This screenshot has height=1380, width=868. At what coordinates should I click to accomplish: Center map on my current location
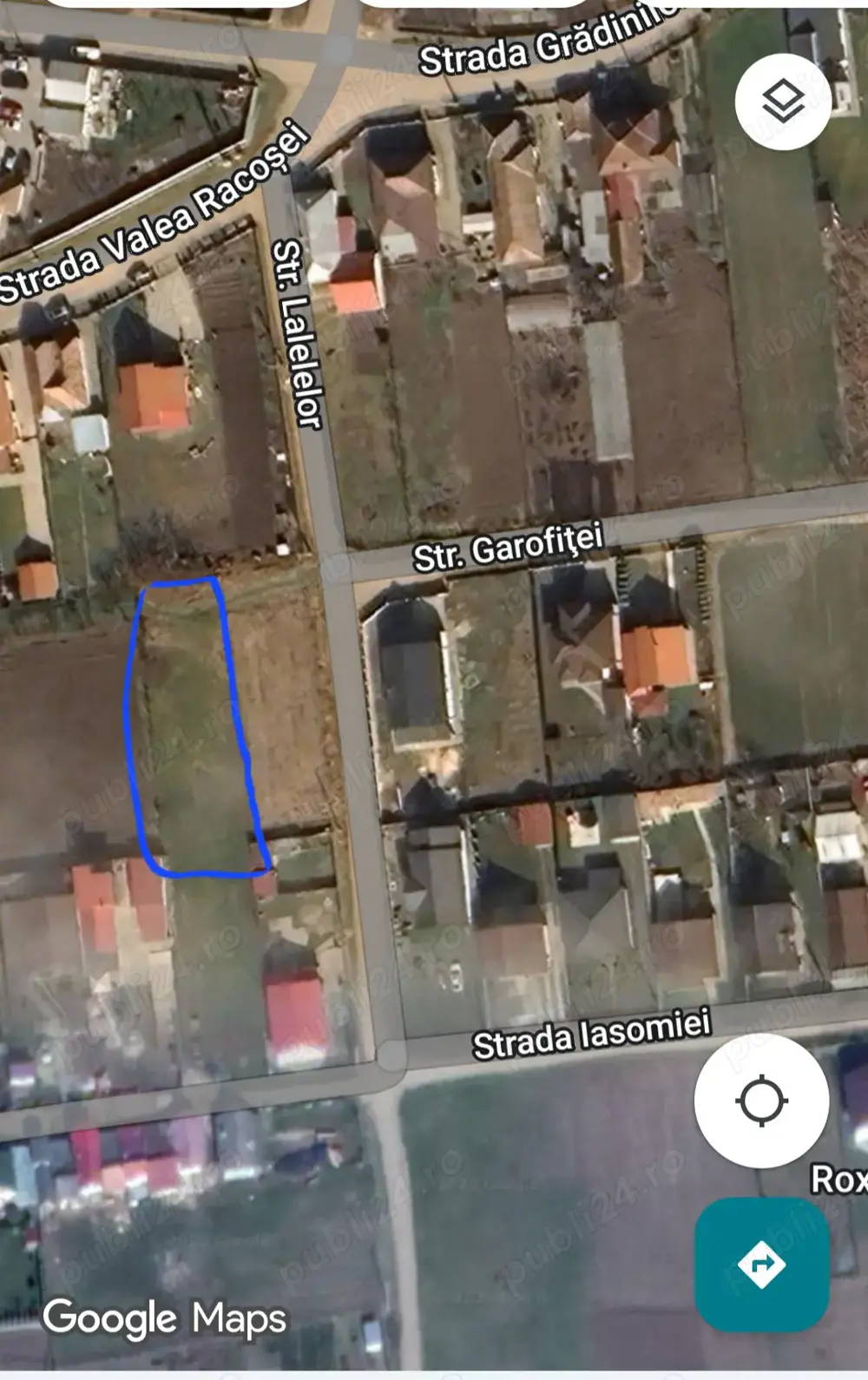click(x=761, y=1101)
